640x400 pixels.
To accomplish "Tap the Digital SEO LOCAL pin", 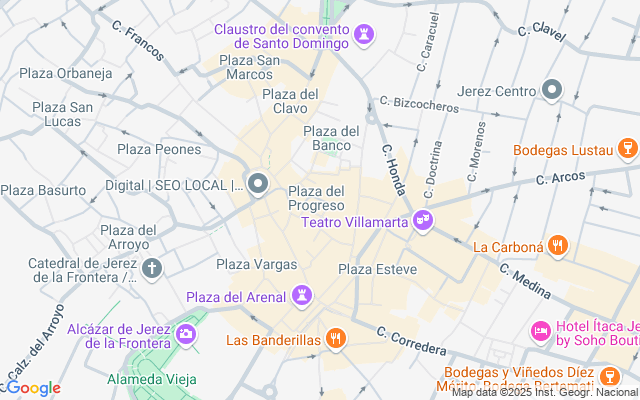I will [258, 183].
